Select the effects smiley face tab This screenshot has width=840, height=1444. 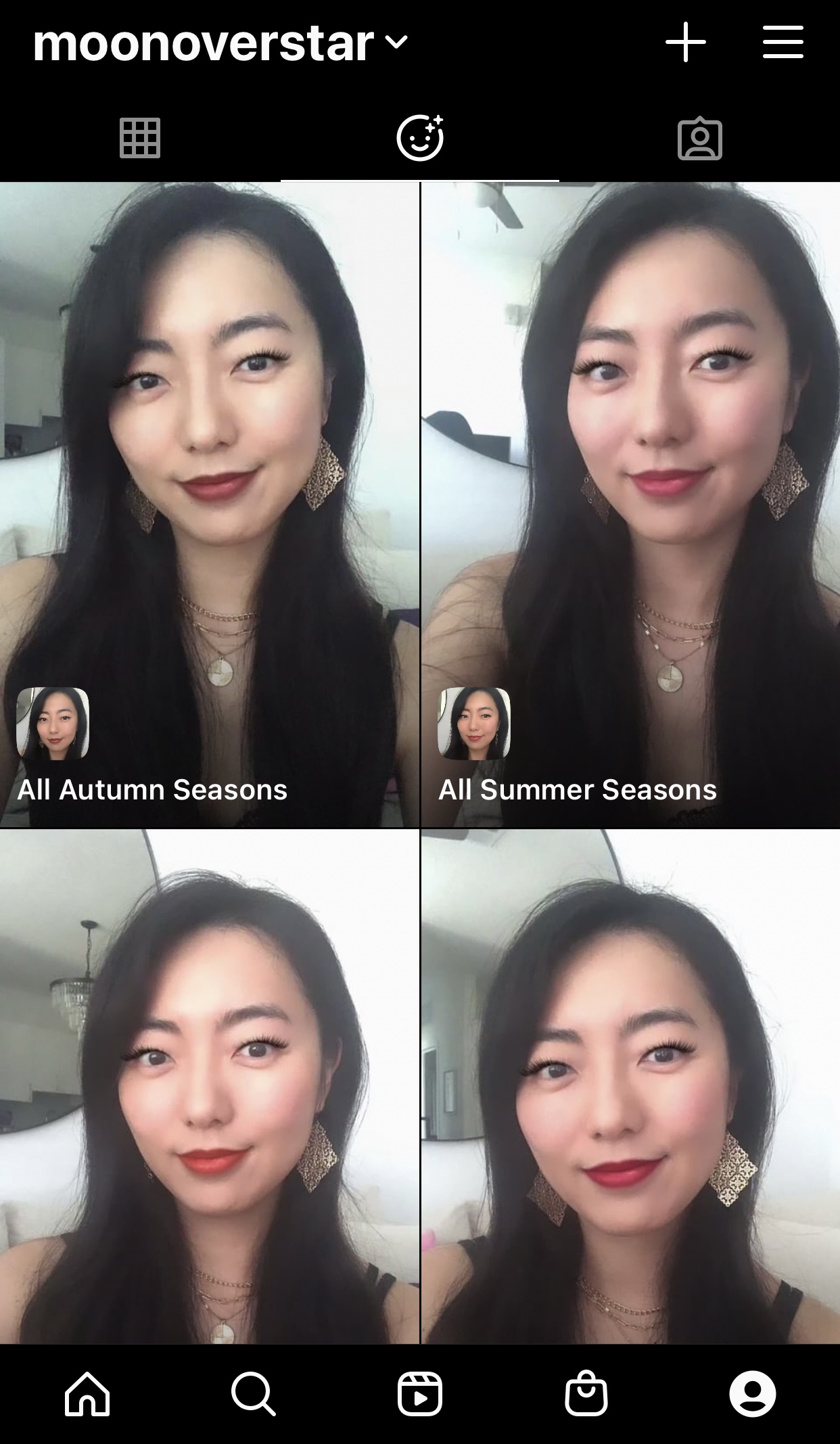[420, 138]
